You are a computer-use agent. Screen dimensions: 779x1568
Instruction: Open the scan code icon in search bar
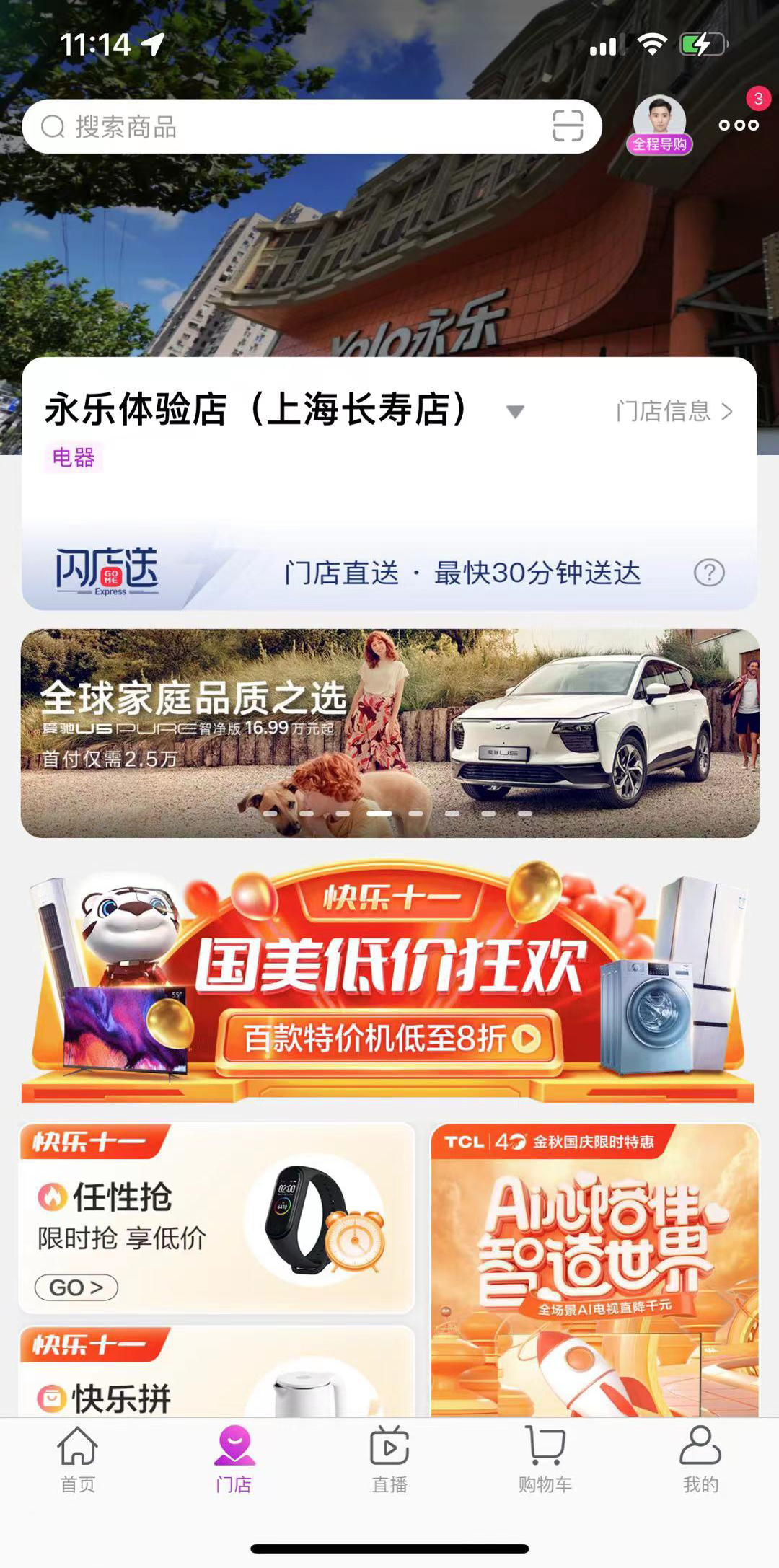tap(567, 126)
